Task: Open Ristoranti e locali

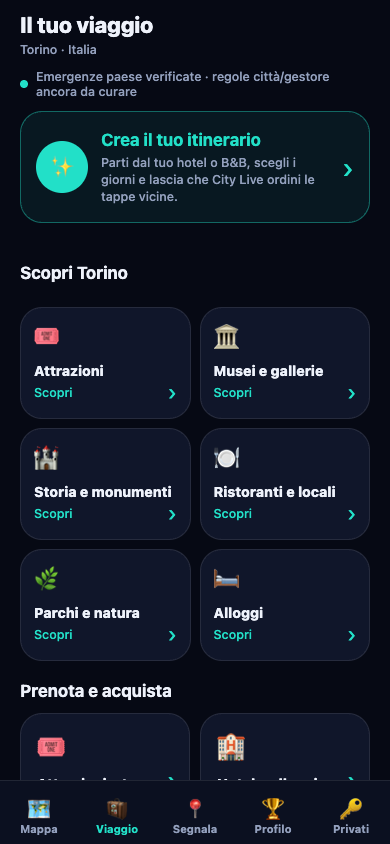Action: [285, 484]
